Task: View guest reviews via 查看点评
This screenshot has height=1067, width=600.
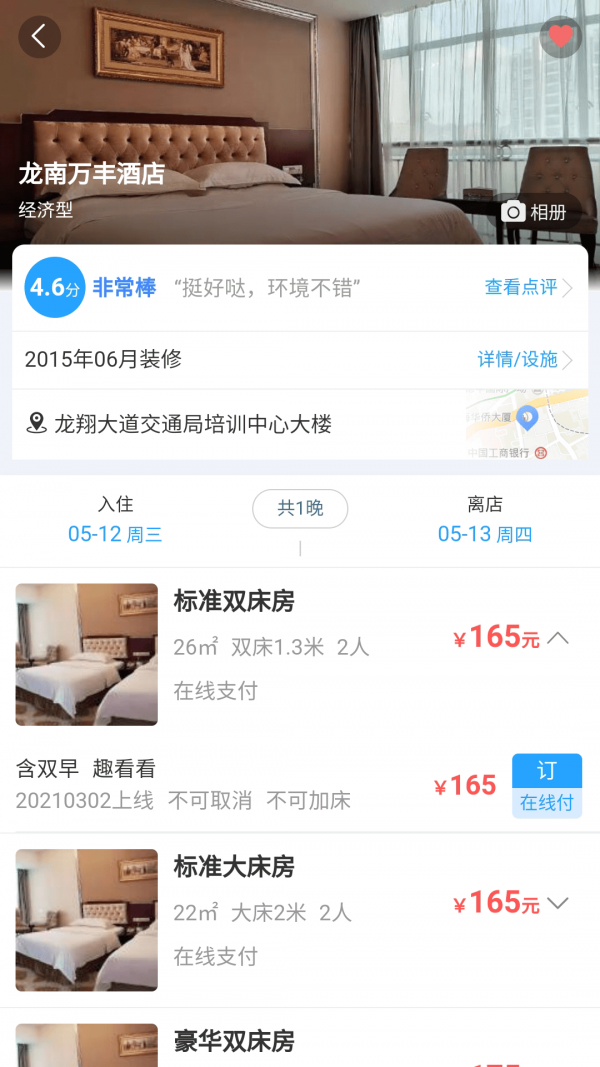Action: [x=528, y=288]
